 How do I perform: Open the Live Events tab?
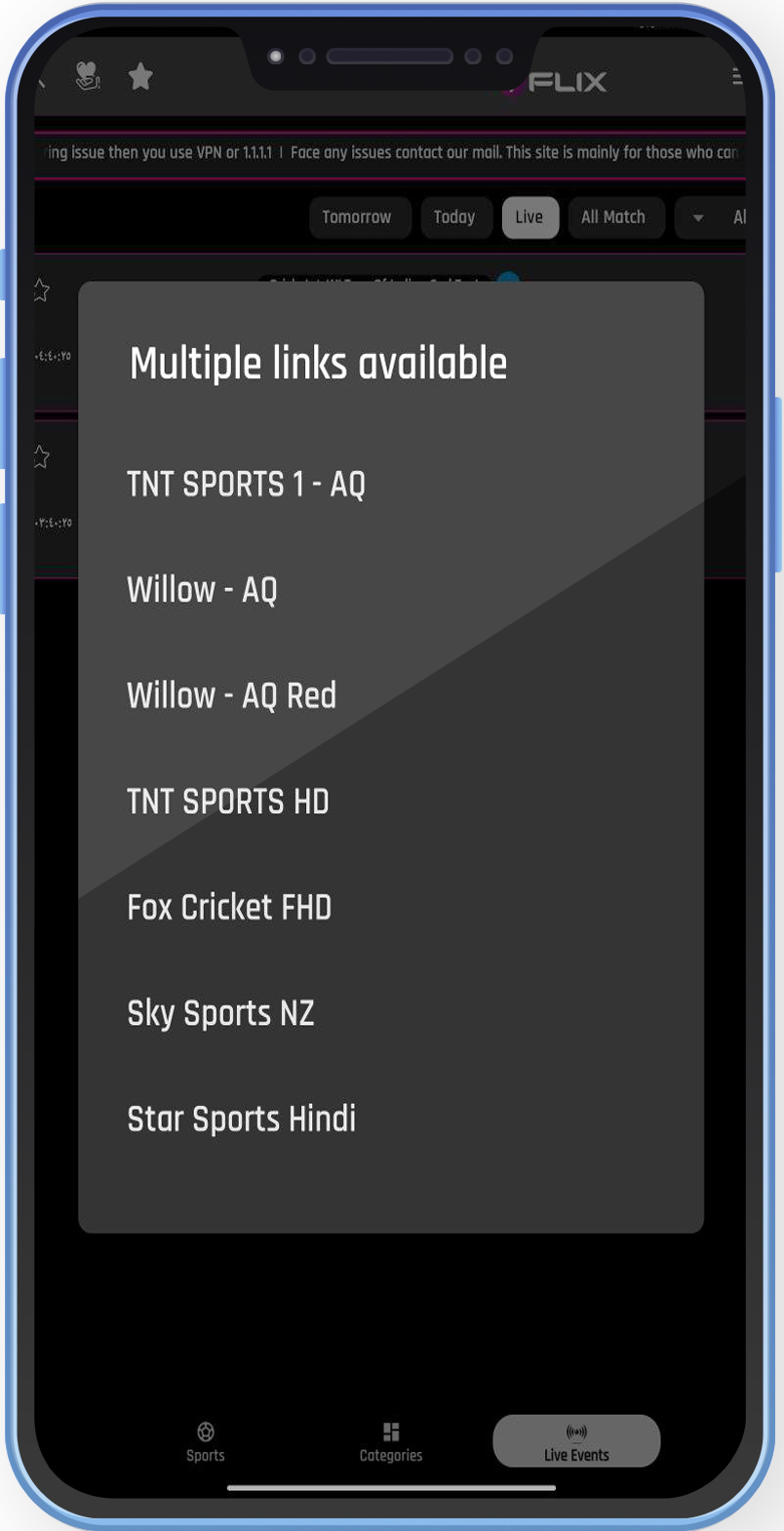click(x=576, y=1441)
